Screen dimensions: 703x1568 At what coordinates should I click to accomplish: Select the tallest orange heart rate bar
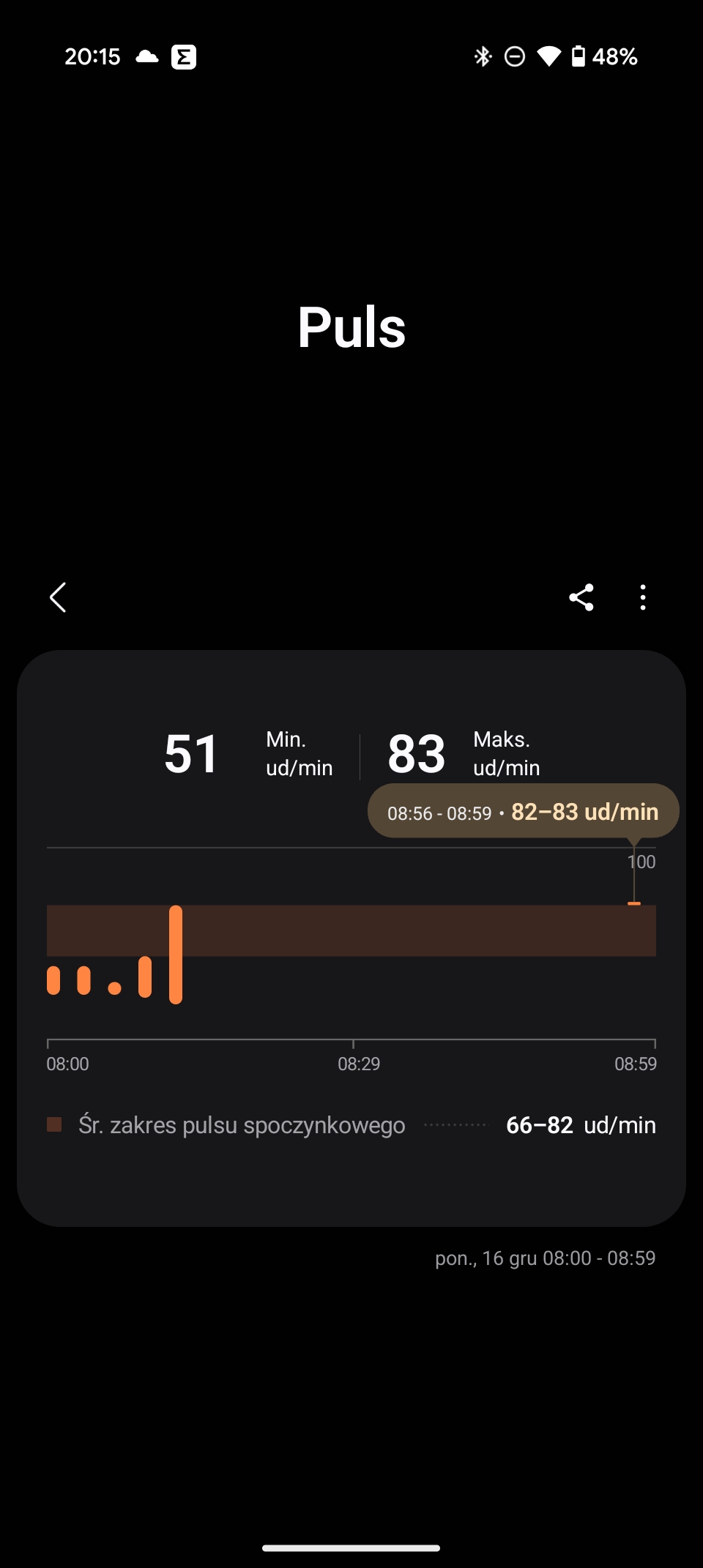(176, 954)
